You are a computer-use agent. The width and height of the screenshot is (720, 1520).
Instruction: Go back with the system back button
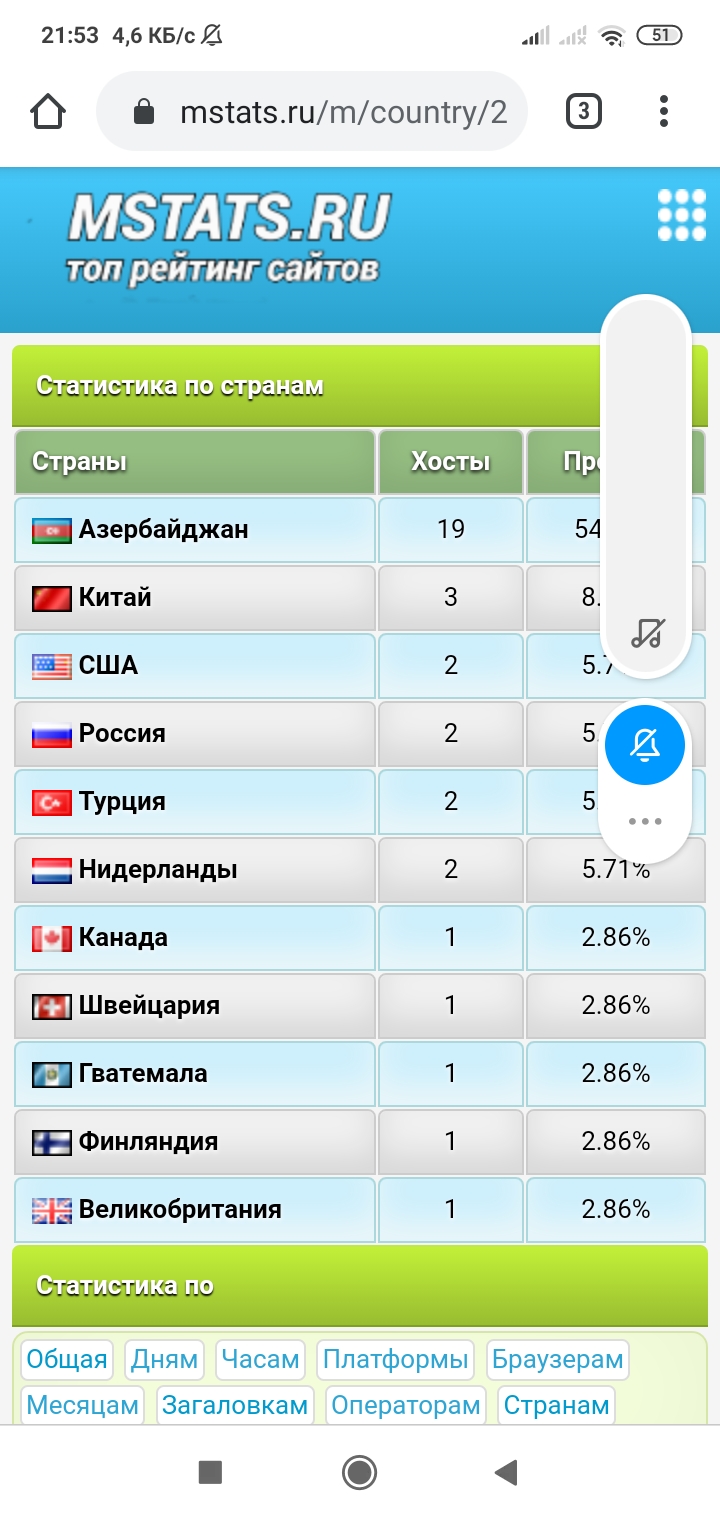click(x=507, y=1472)
